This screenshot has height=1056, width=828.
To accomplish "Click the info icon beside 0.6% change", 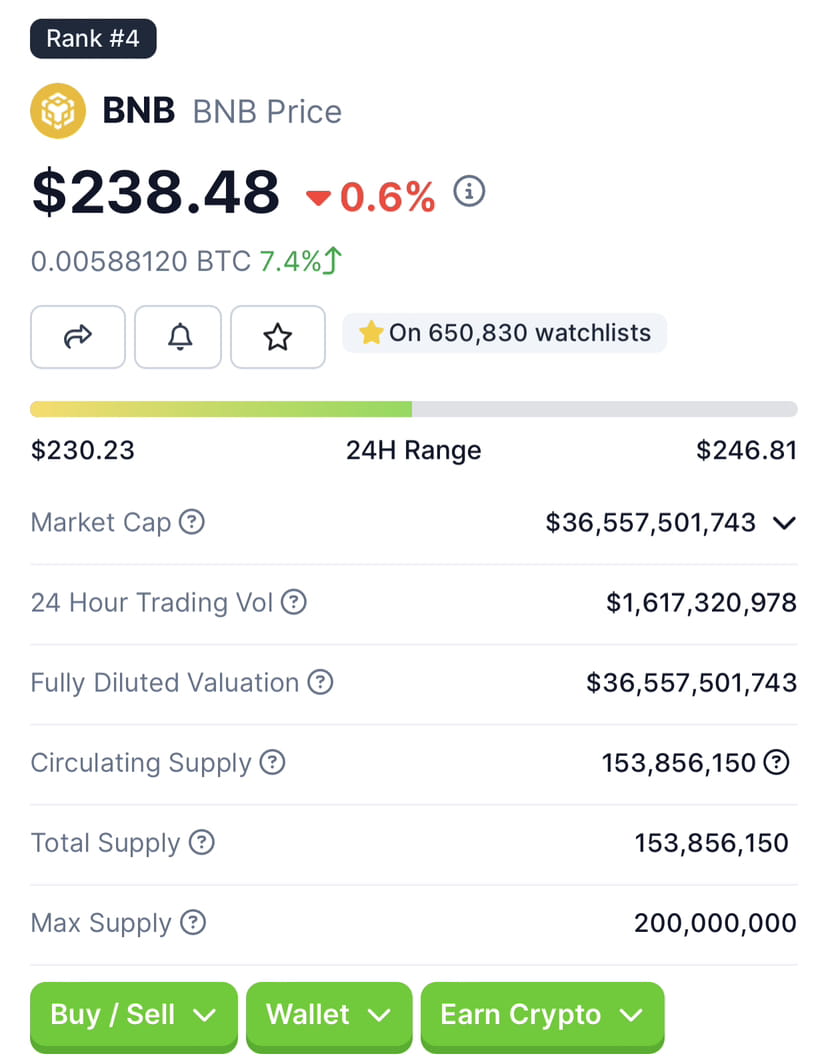I will [x=469, y=192].
